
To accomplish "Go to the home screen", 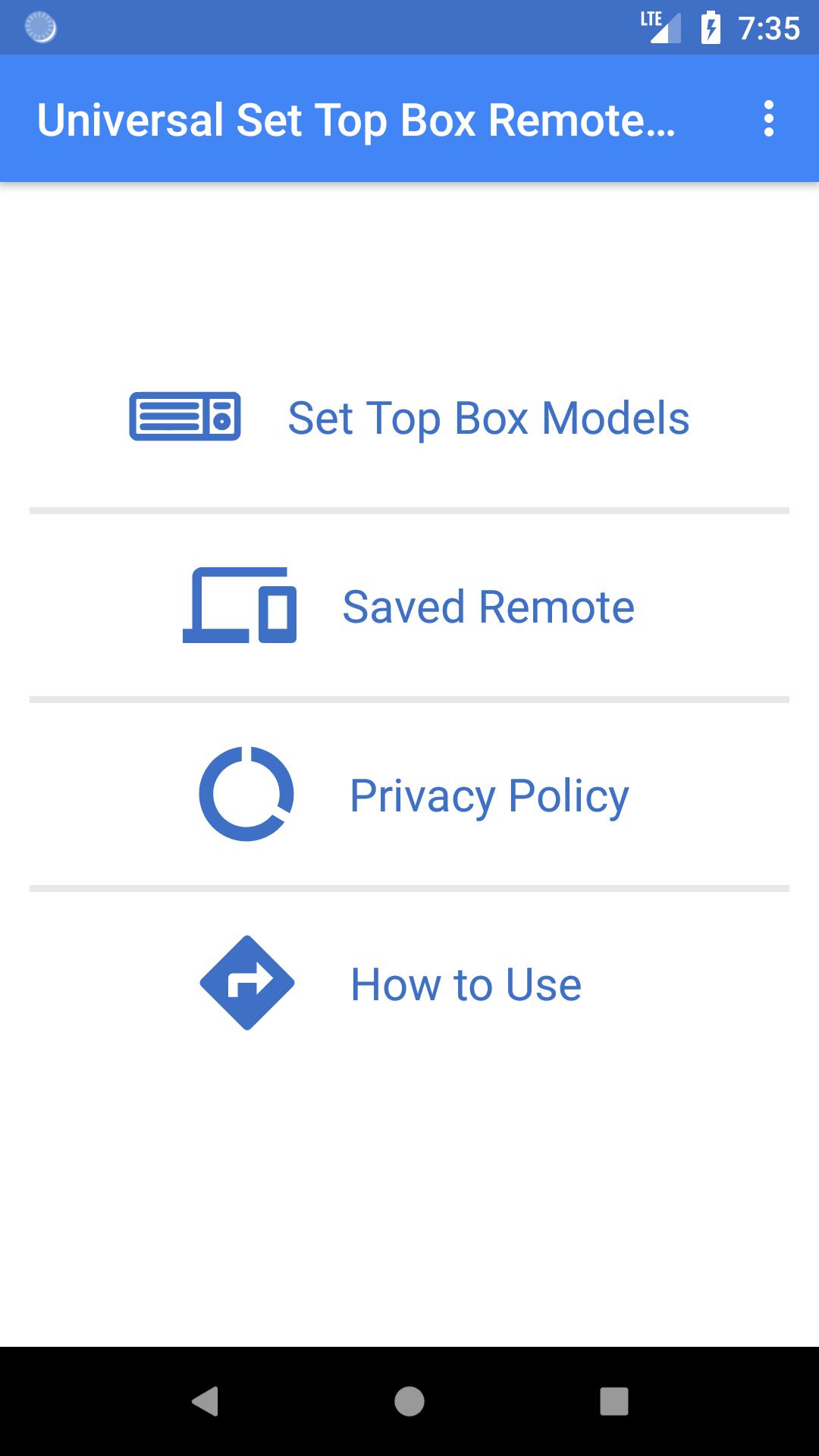I will coord(409,1401).
